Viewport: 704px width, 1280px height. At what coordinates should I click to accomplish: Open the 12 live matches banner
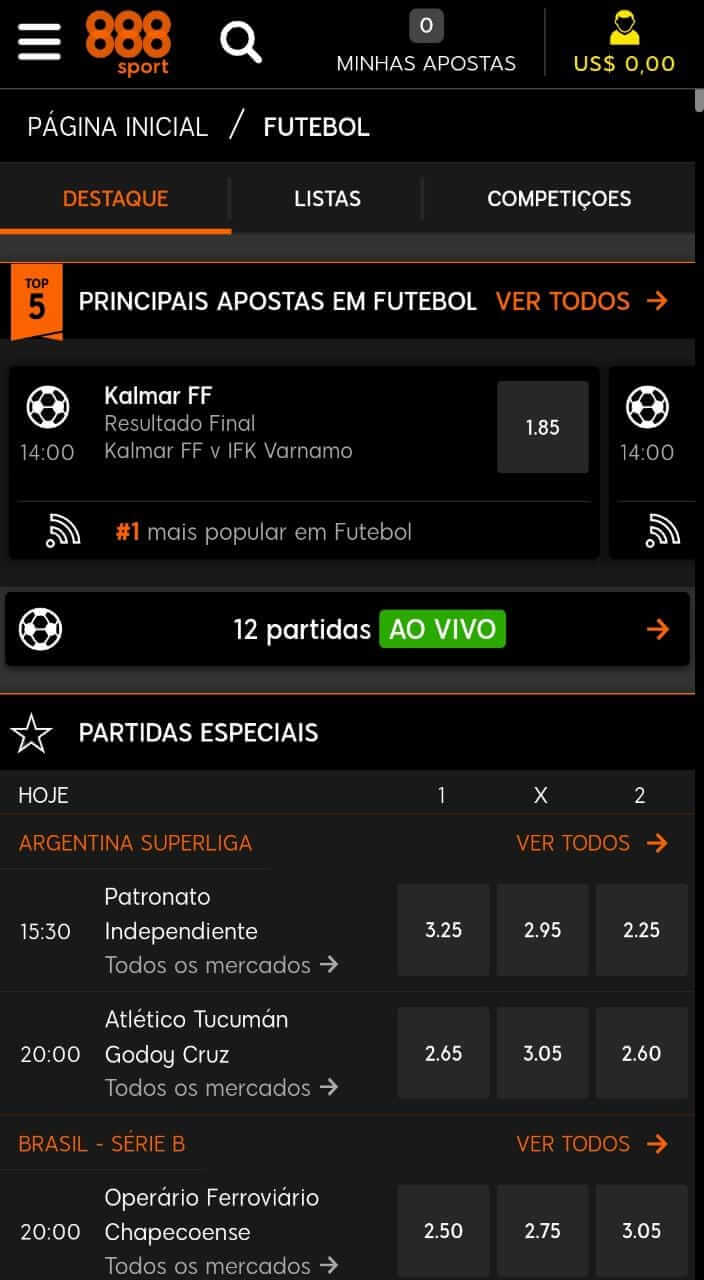pyautogui.click(x=347, y=629)
